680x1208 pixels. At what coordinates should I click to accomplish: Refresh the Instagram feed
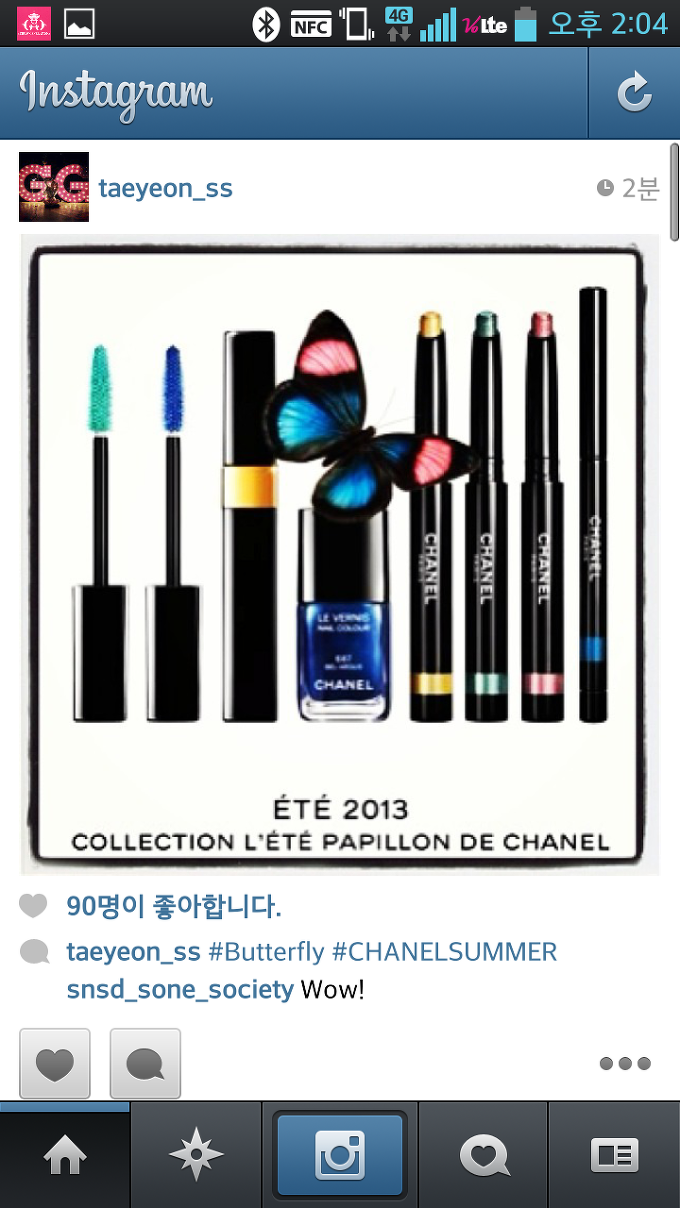[x=633, y=93]
